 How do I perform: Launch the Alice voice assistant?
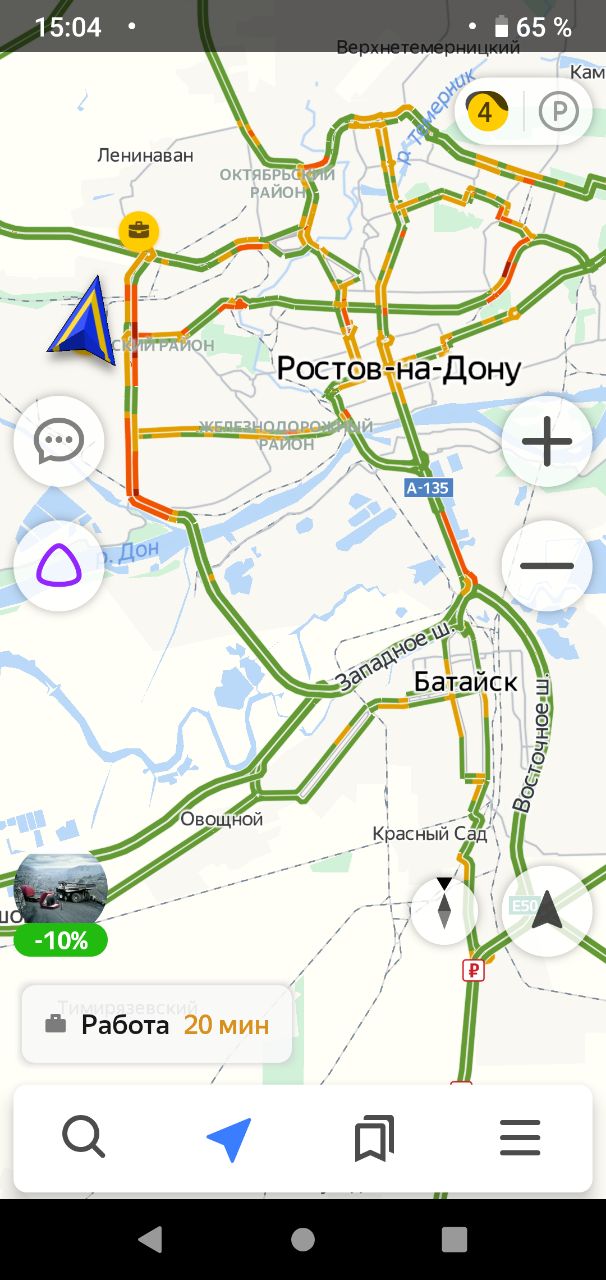pyautogui.click(x=59, y=566)
